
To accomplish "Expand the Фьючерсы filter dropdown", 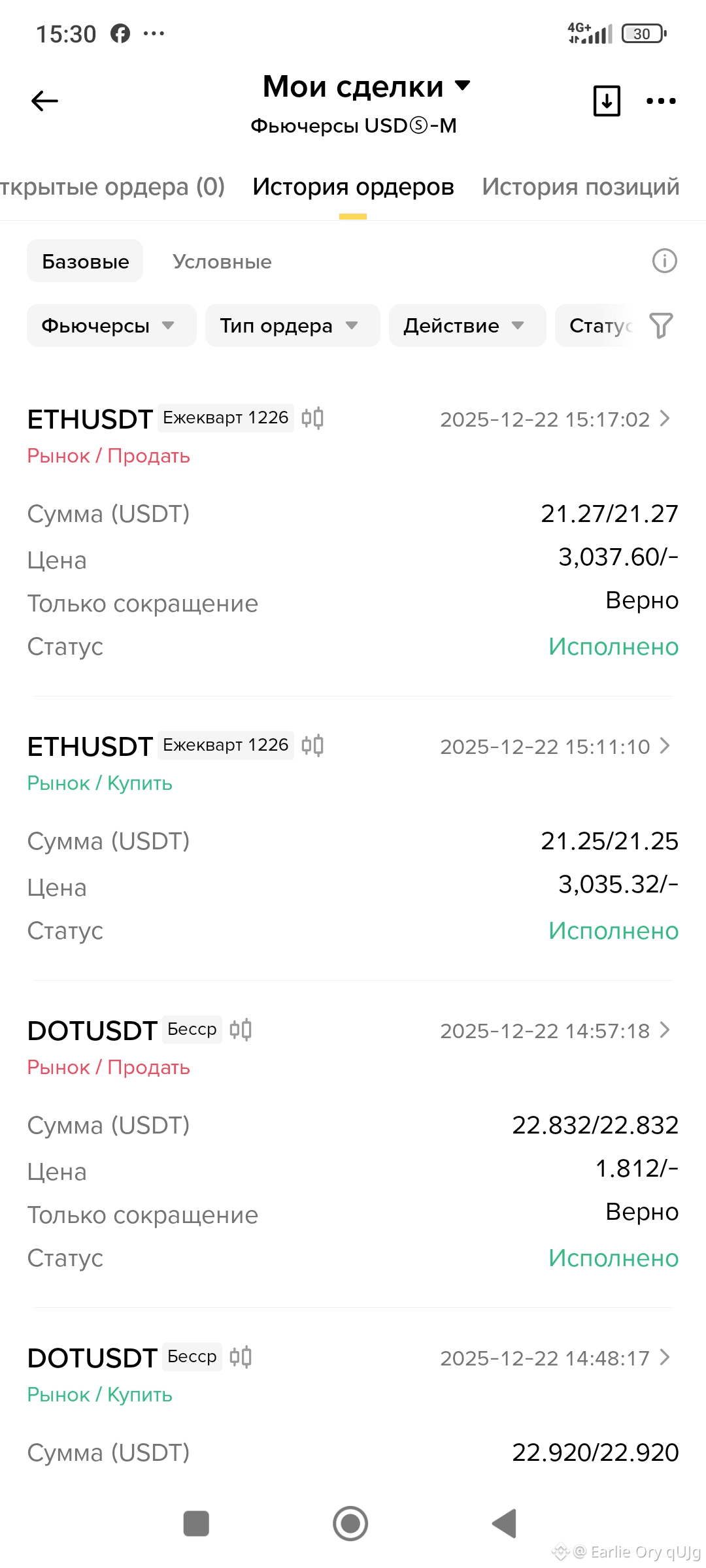I will coord(111,325).
